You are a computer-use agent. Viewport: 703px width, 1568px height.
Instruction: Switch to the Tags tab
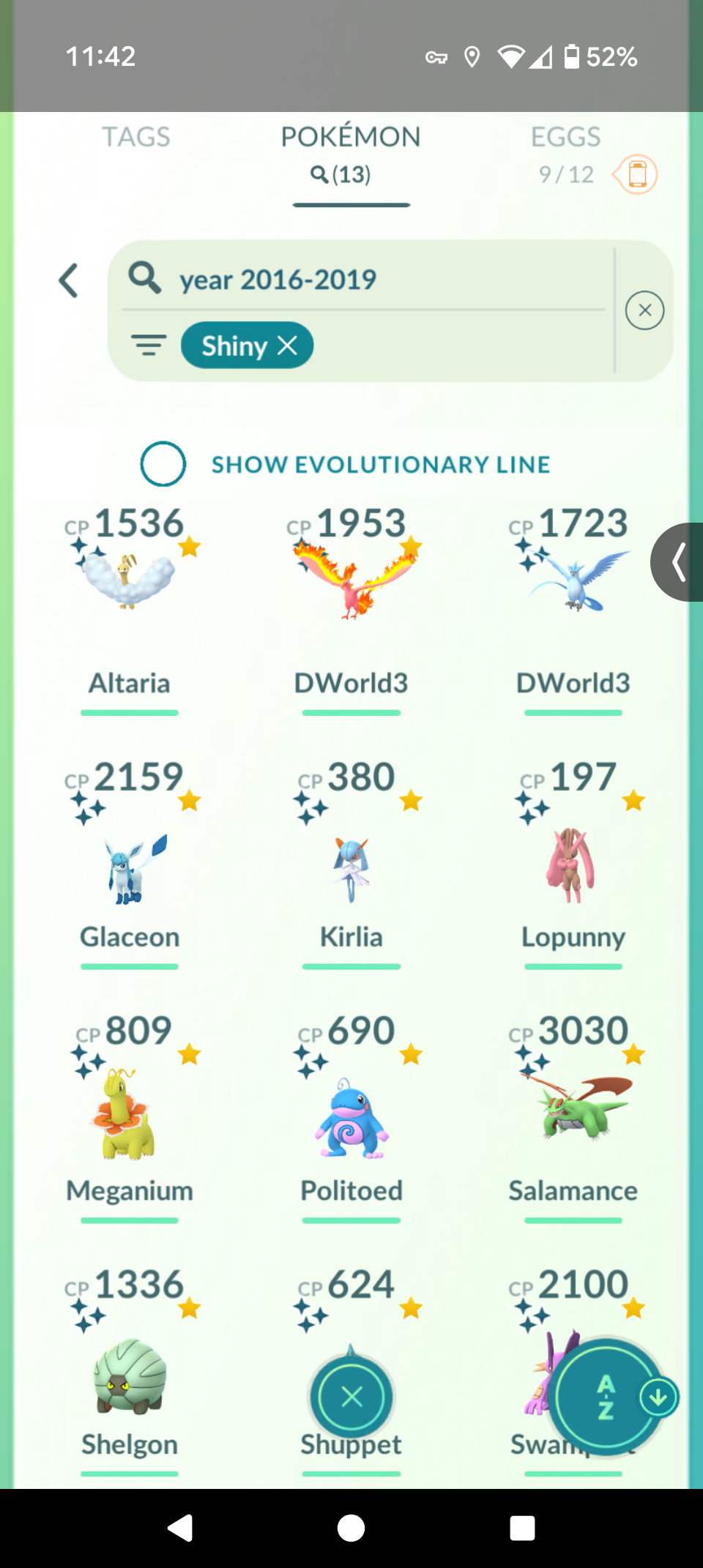pos(135,137)
